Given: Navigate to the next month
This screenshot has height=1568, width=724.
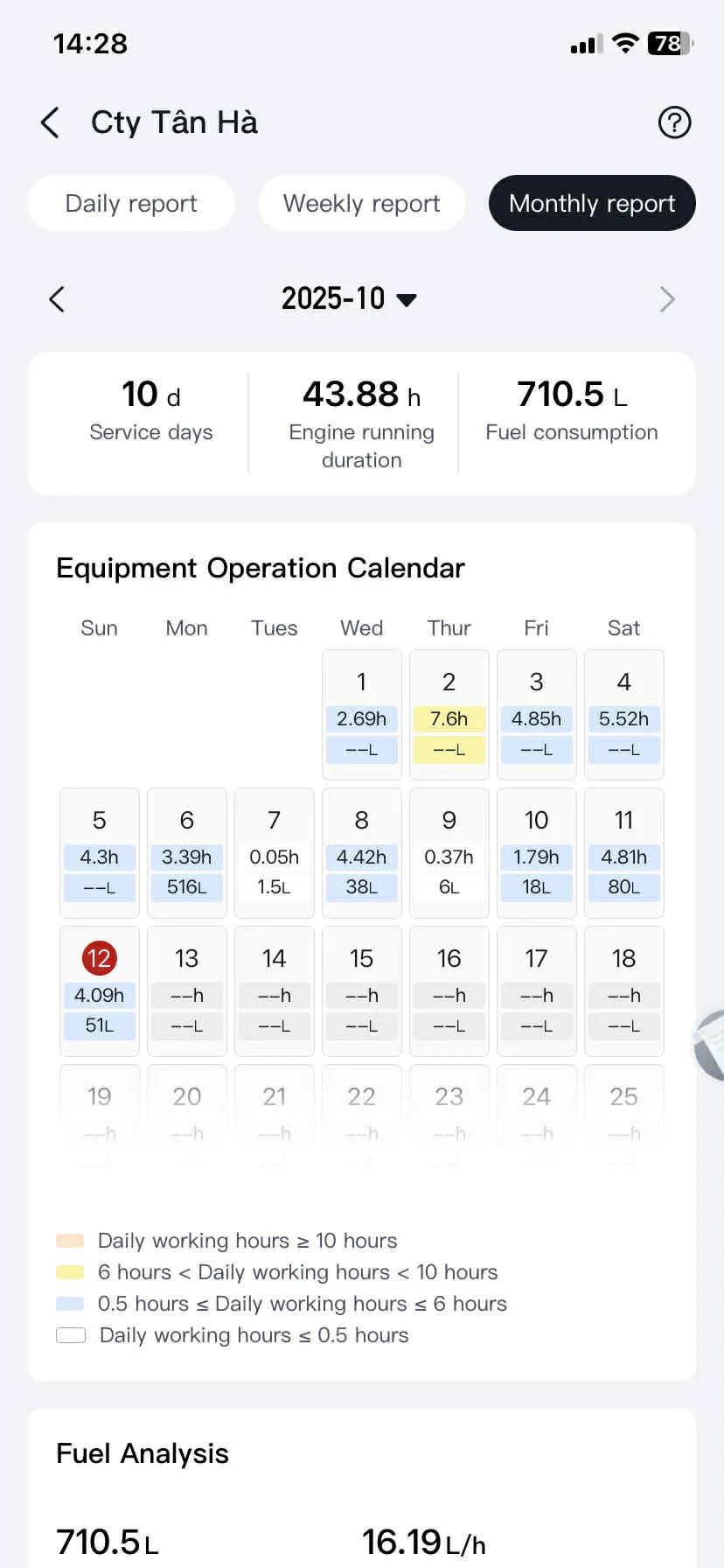Looking at the screenshot, I should tap(667, 298).
